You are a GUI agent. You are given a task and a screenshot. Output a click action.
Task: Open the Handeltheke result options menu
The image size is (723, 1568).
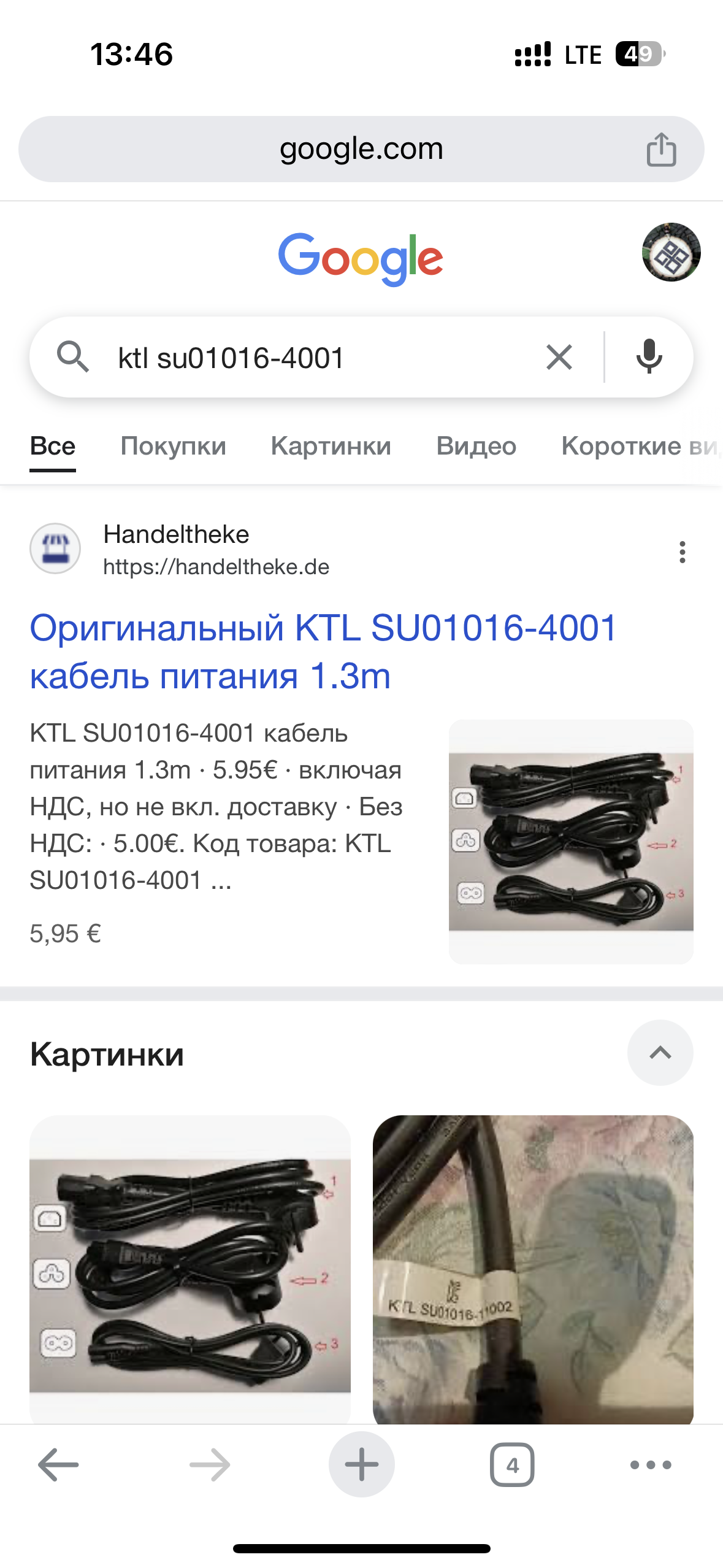coord(682,552)
